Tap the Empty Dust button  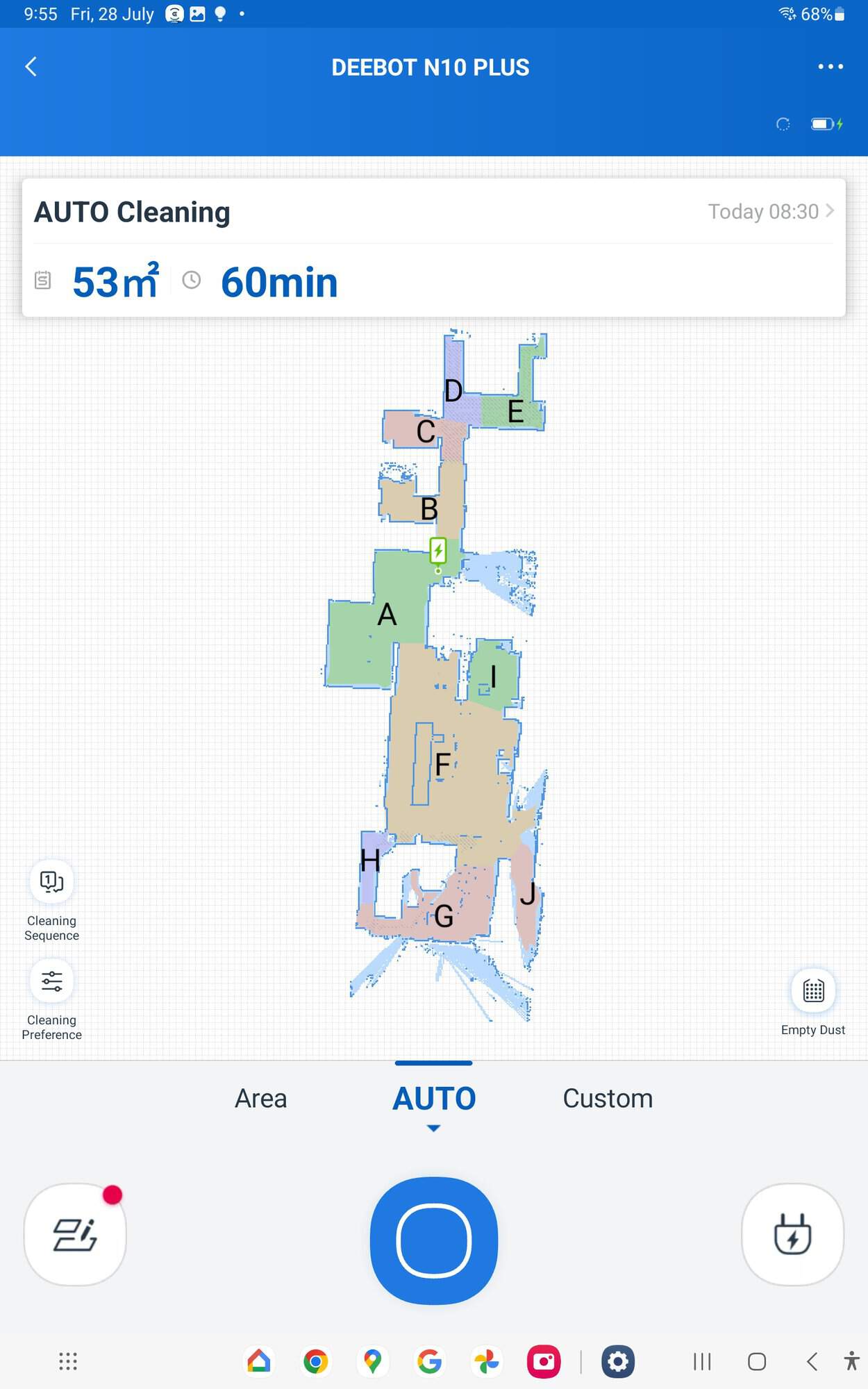coord(813,990)
